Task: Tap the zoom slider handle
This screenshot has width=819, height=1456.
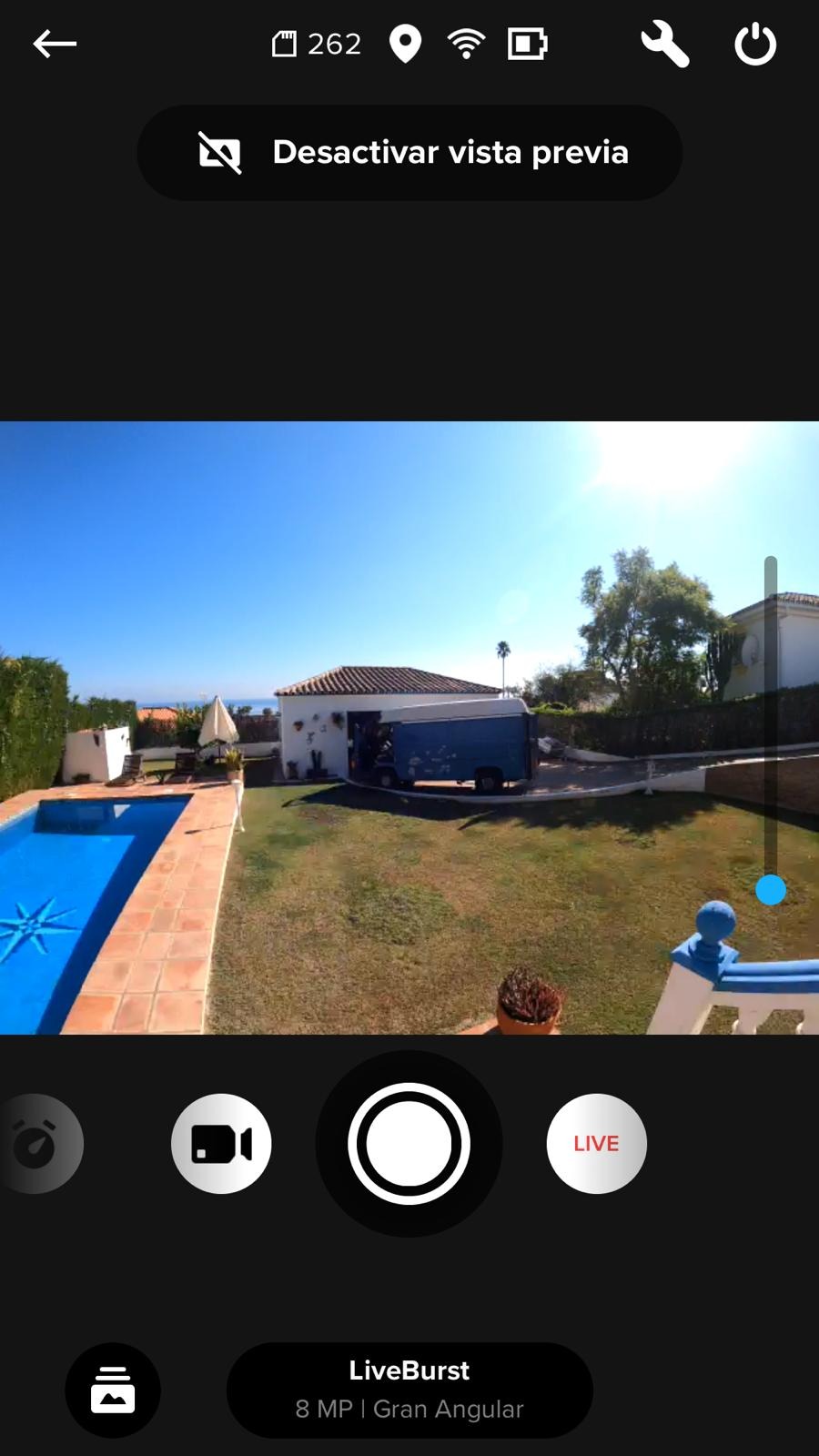Action: click(x=771, y=890)
